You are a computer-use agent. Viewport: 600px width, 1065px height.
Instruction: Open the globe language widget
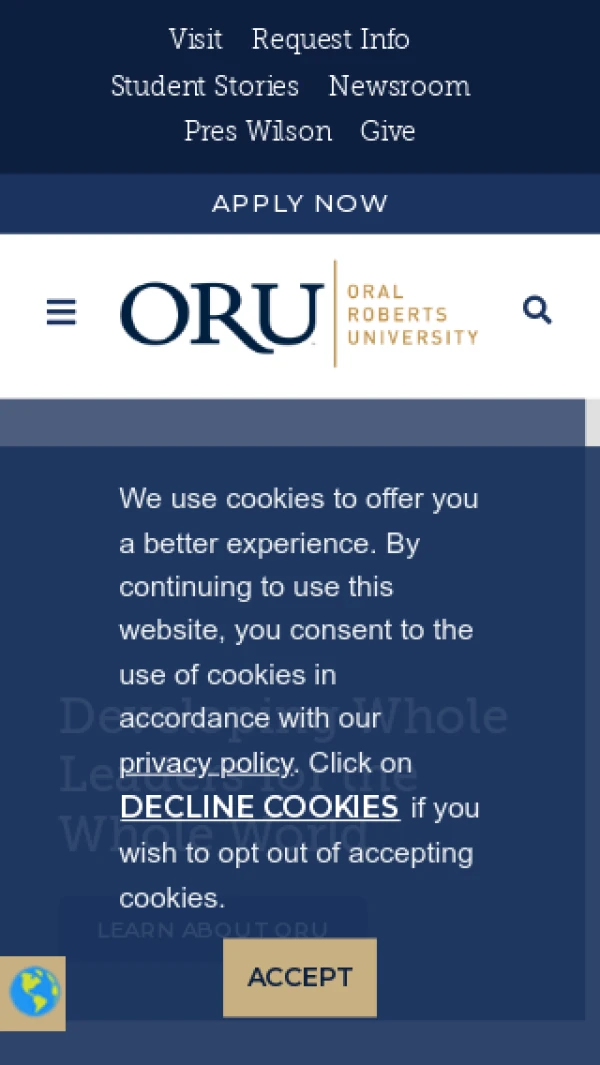pyautogui.click(x=33, y=992)
